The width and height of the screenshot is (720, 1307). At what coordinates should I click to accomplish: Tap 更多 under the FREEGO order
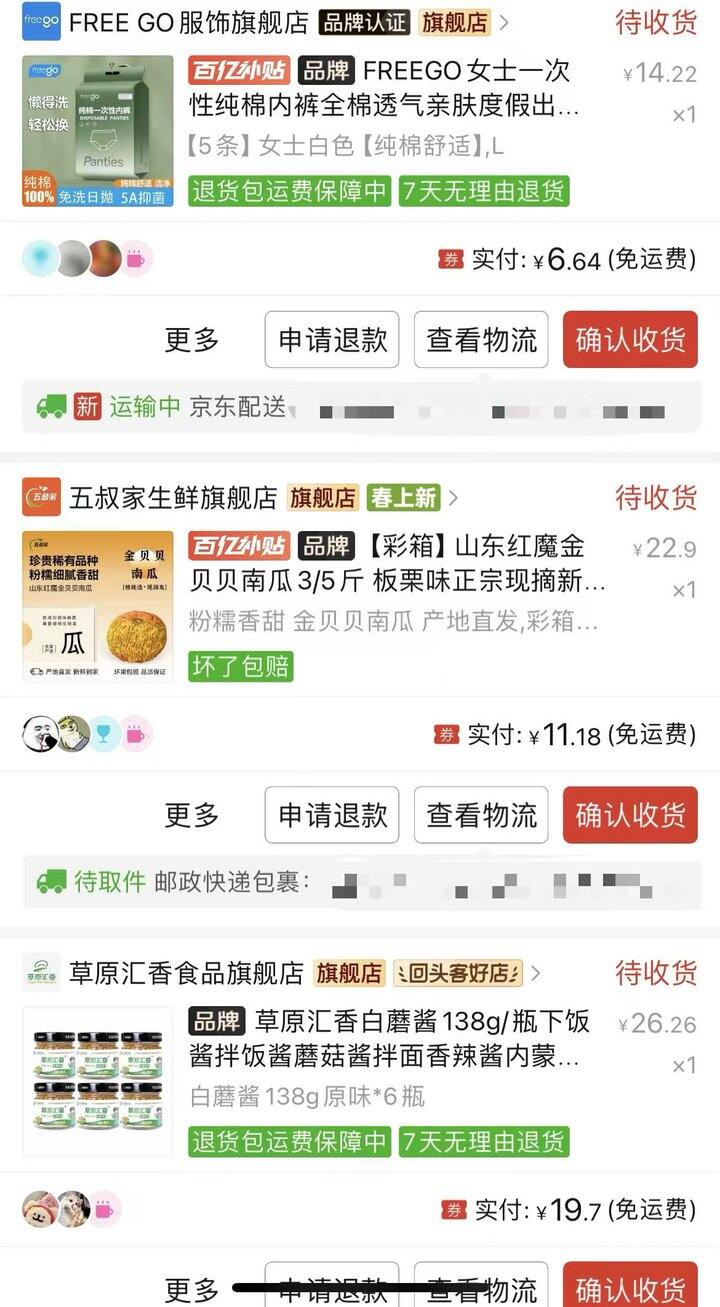pyautogui.click(x=191, y=340)
